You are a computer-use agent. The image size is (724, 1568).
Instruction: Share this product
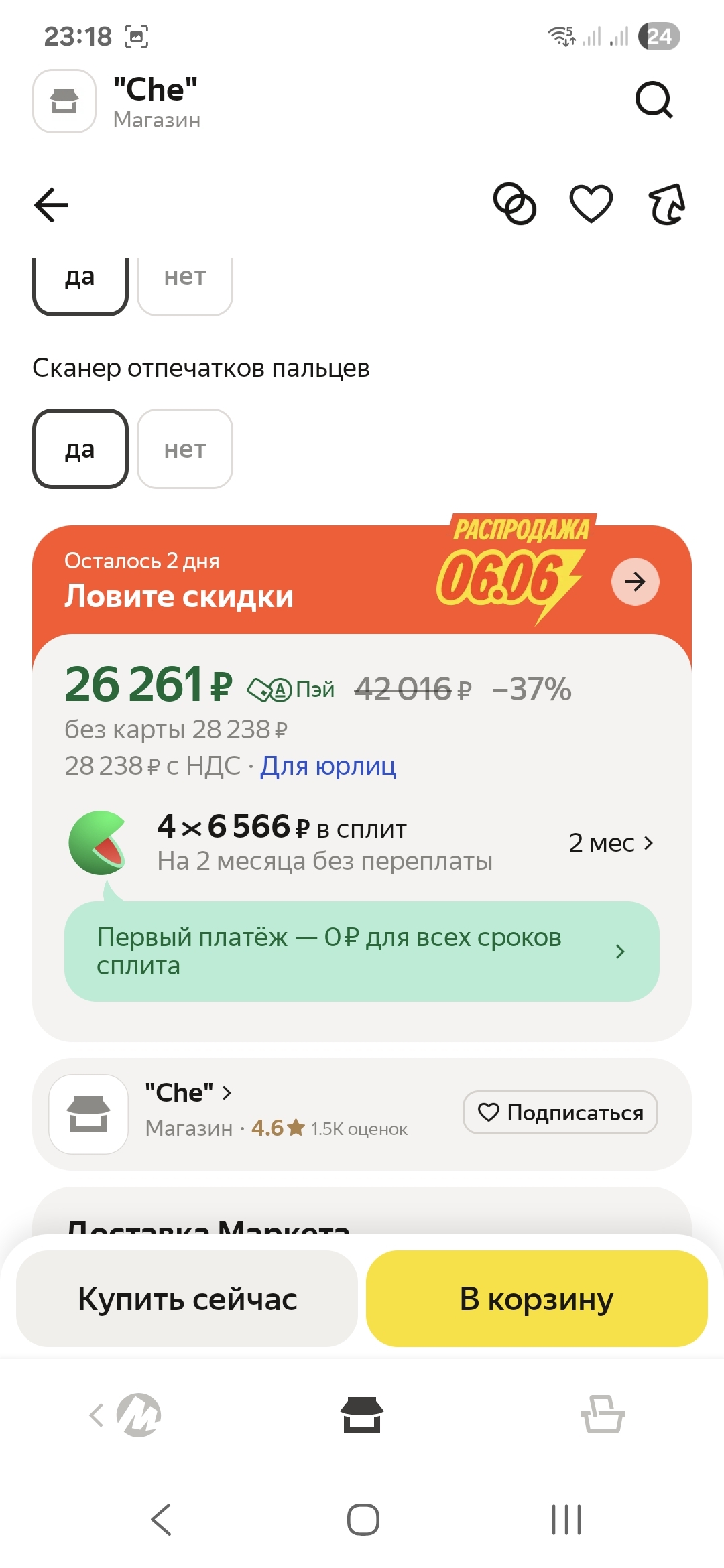click(667, 204)
